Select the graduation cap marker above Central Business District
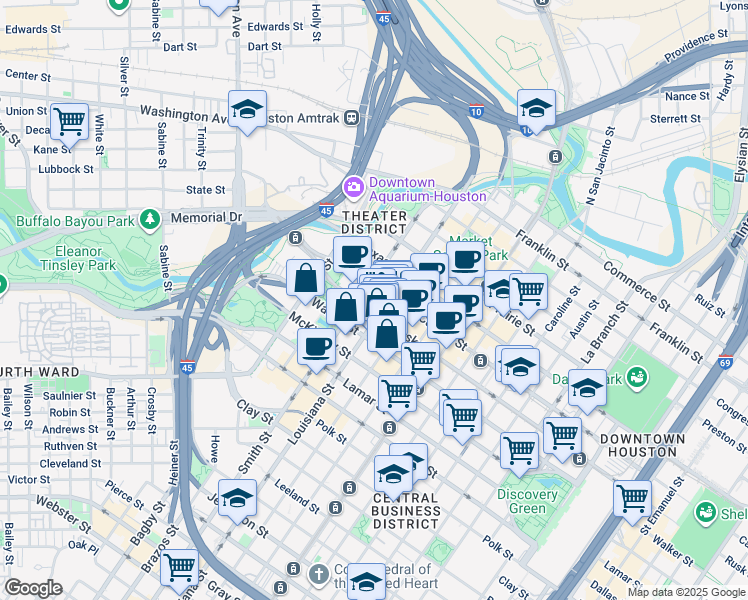This screenshot has width=748, height=600. coord(393,474)
